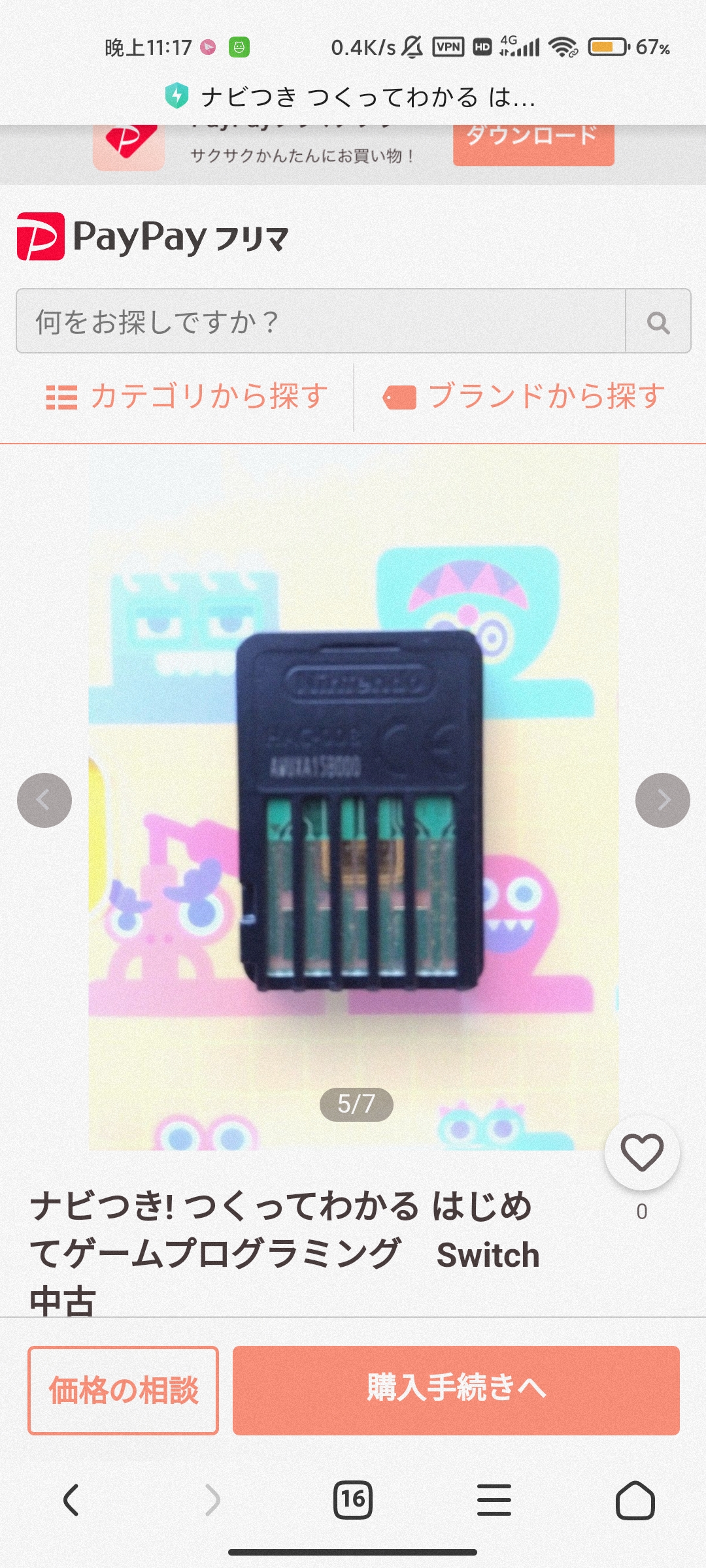The width and height of the screenshot is (706, 1568).
Task: Like this item with the heart icon
Action: [641, 1152]
